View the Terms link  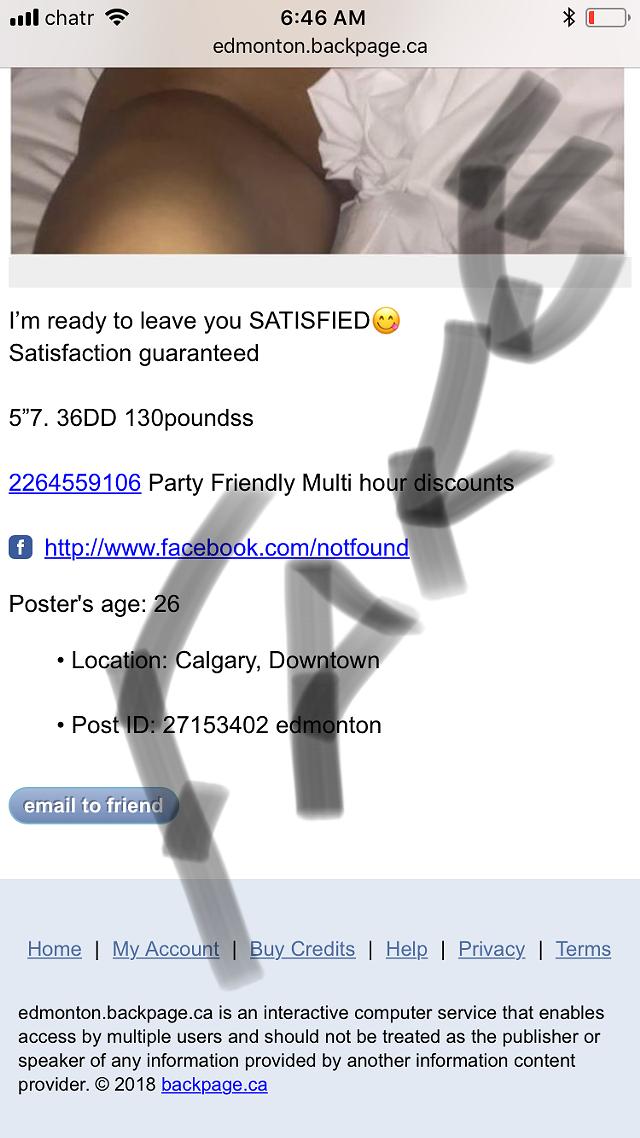[583, 949]
